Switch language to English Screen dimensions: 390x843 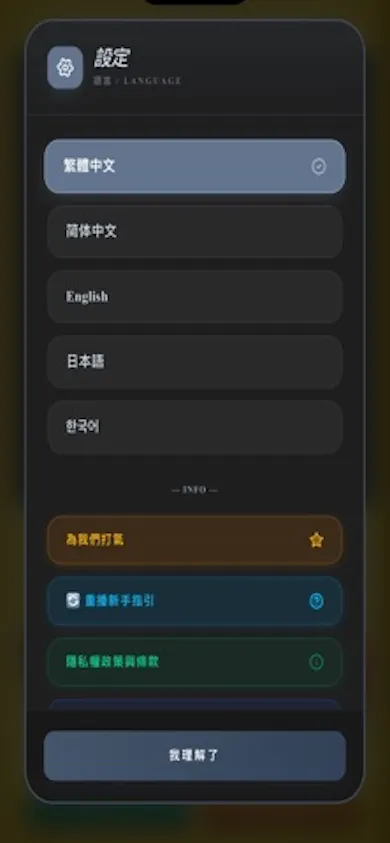coord(194,297)
